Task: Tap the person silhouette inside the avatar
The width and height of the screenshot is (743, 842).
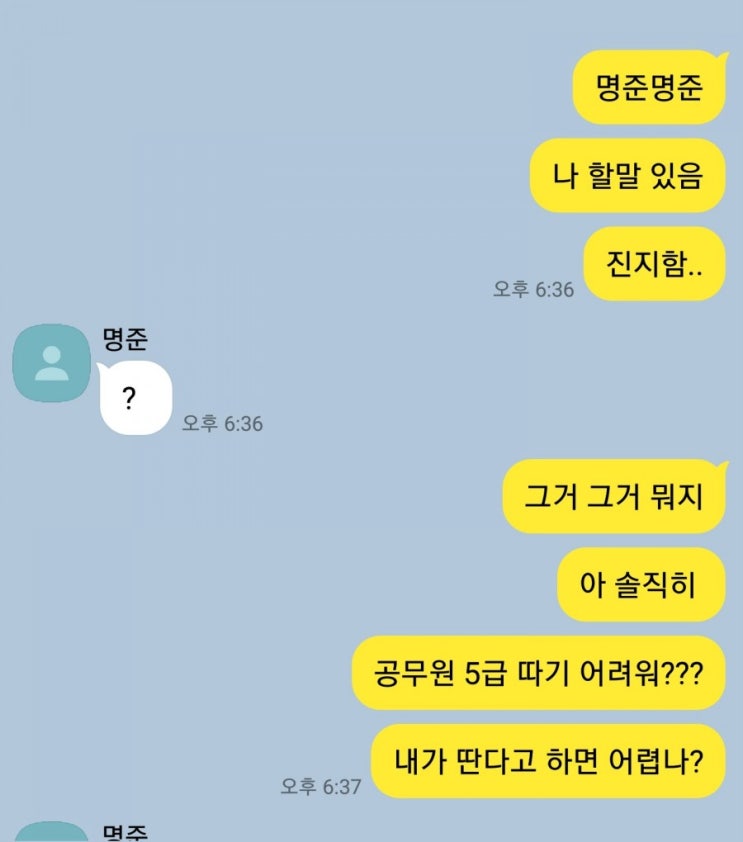Action: [x=51, y=361]
